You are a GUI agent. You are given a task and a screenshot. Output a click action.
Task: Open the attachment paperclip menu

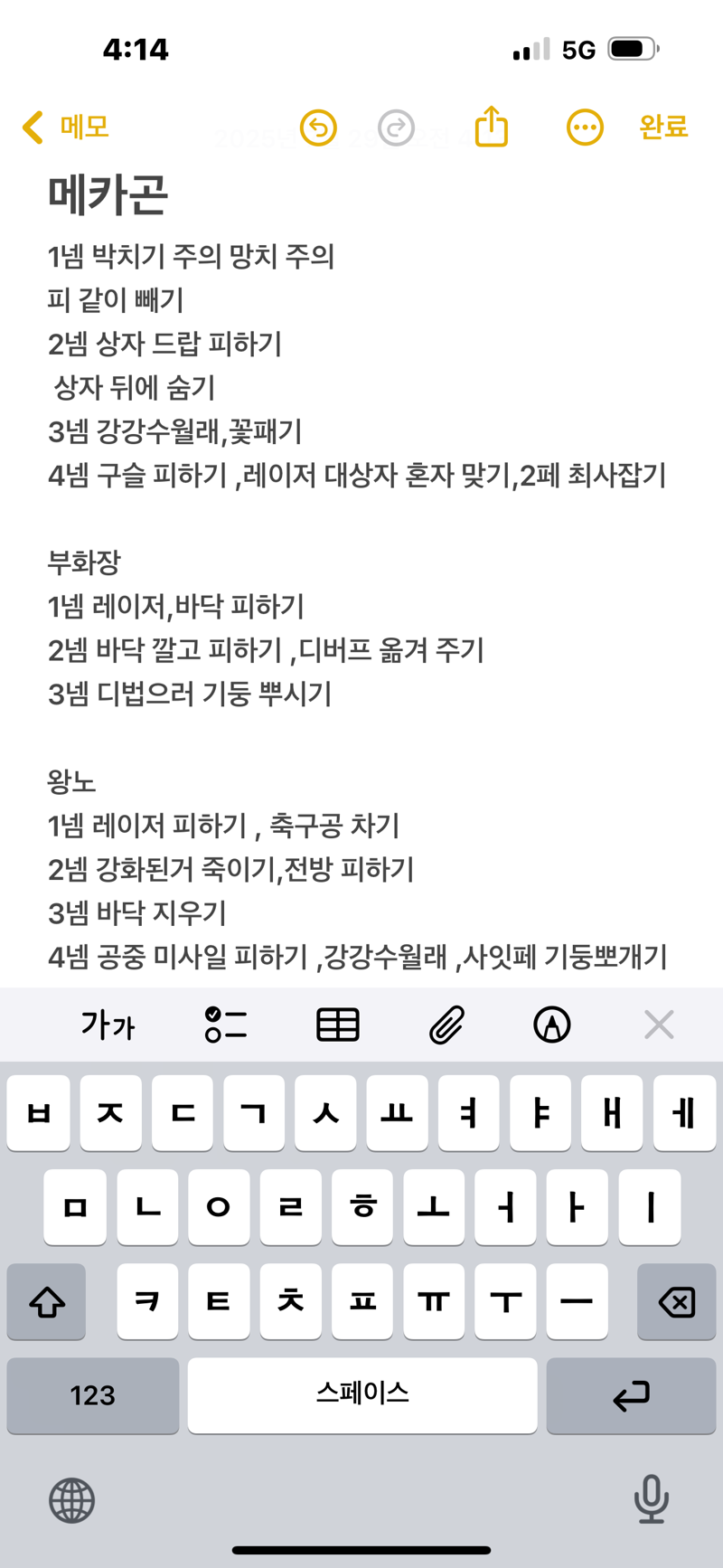446,1025
